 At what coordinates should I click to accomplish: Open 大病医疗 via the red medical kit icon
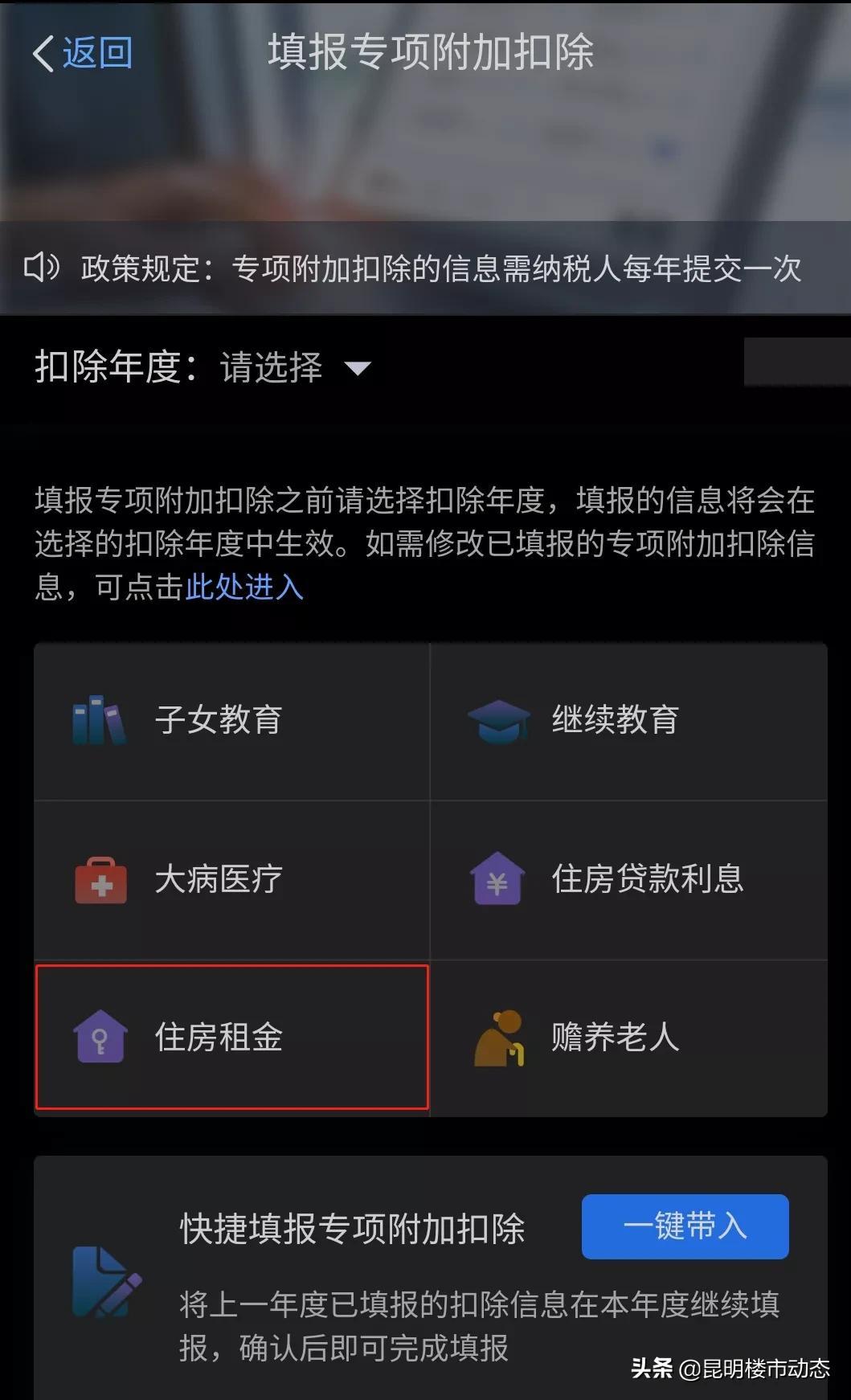100,880
